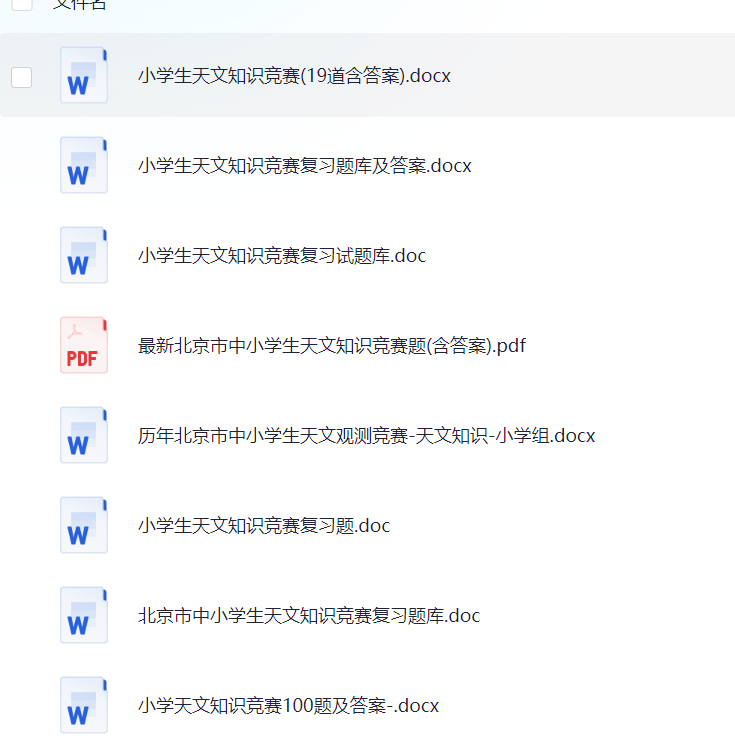Click the Word icon of 小学生天文知识竞赛复习试题库.doc
735x753 pixels.
tap(83, 255)
